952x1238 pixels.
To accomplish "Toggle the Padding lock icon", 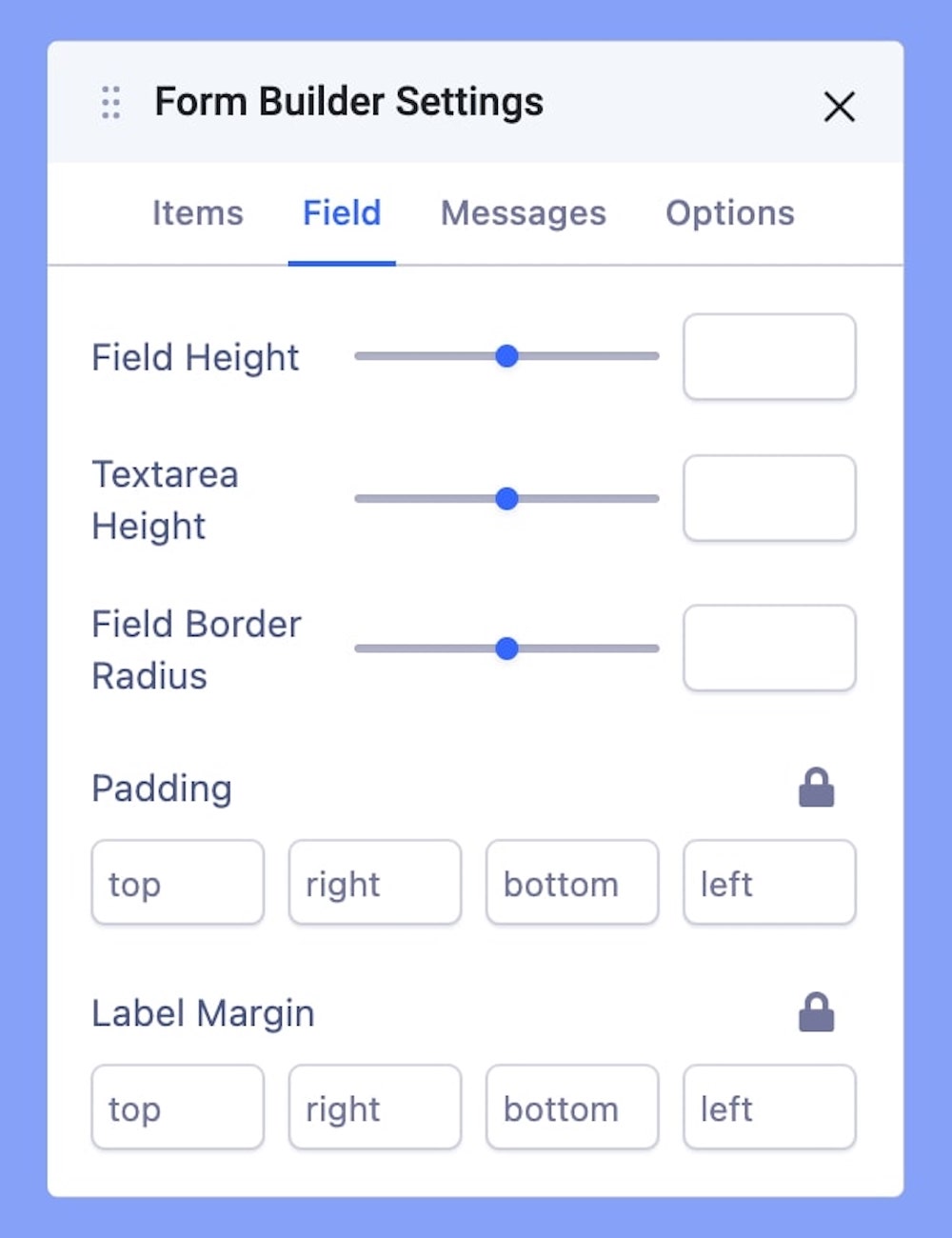I will (816, 789).
